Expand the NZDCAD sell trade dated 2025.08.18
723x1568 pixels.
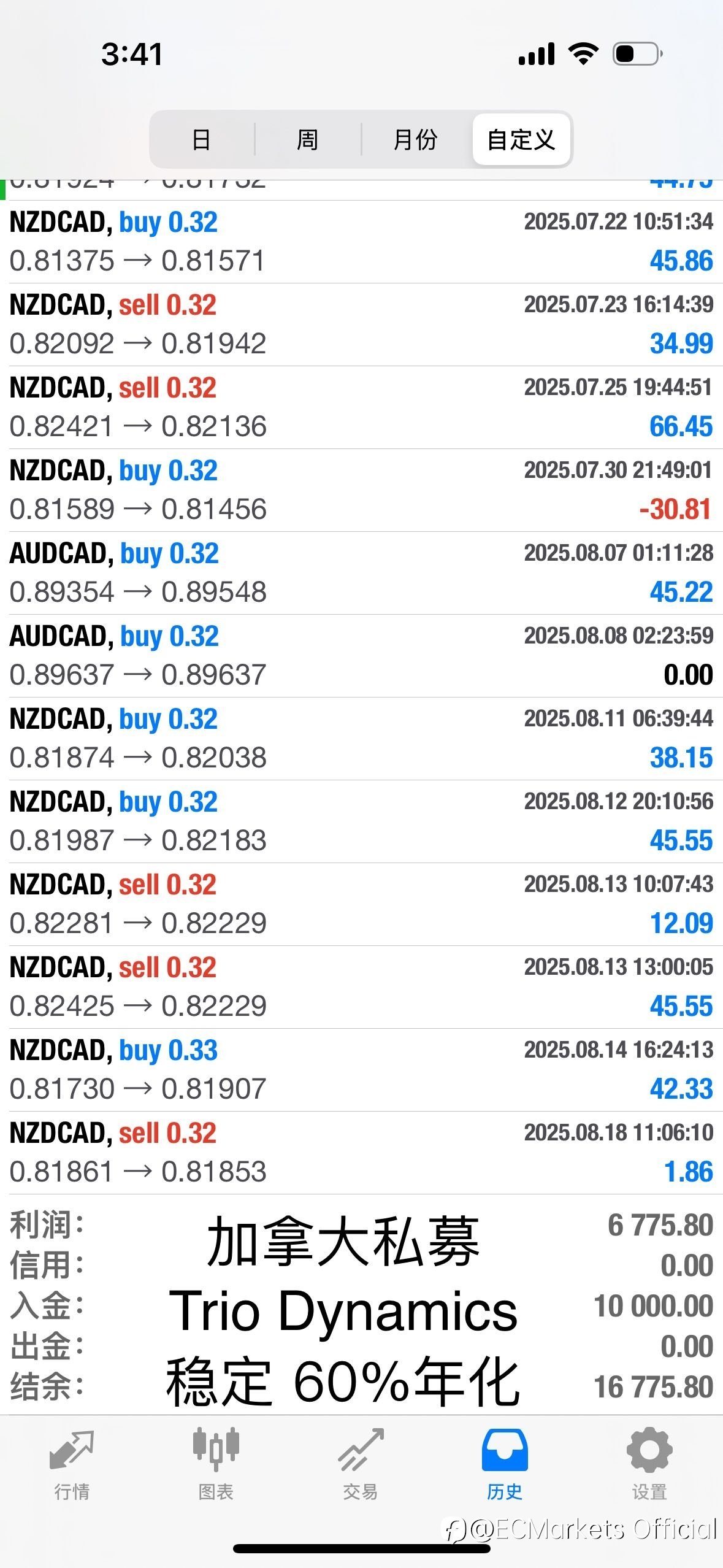(361, 1153)
